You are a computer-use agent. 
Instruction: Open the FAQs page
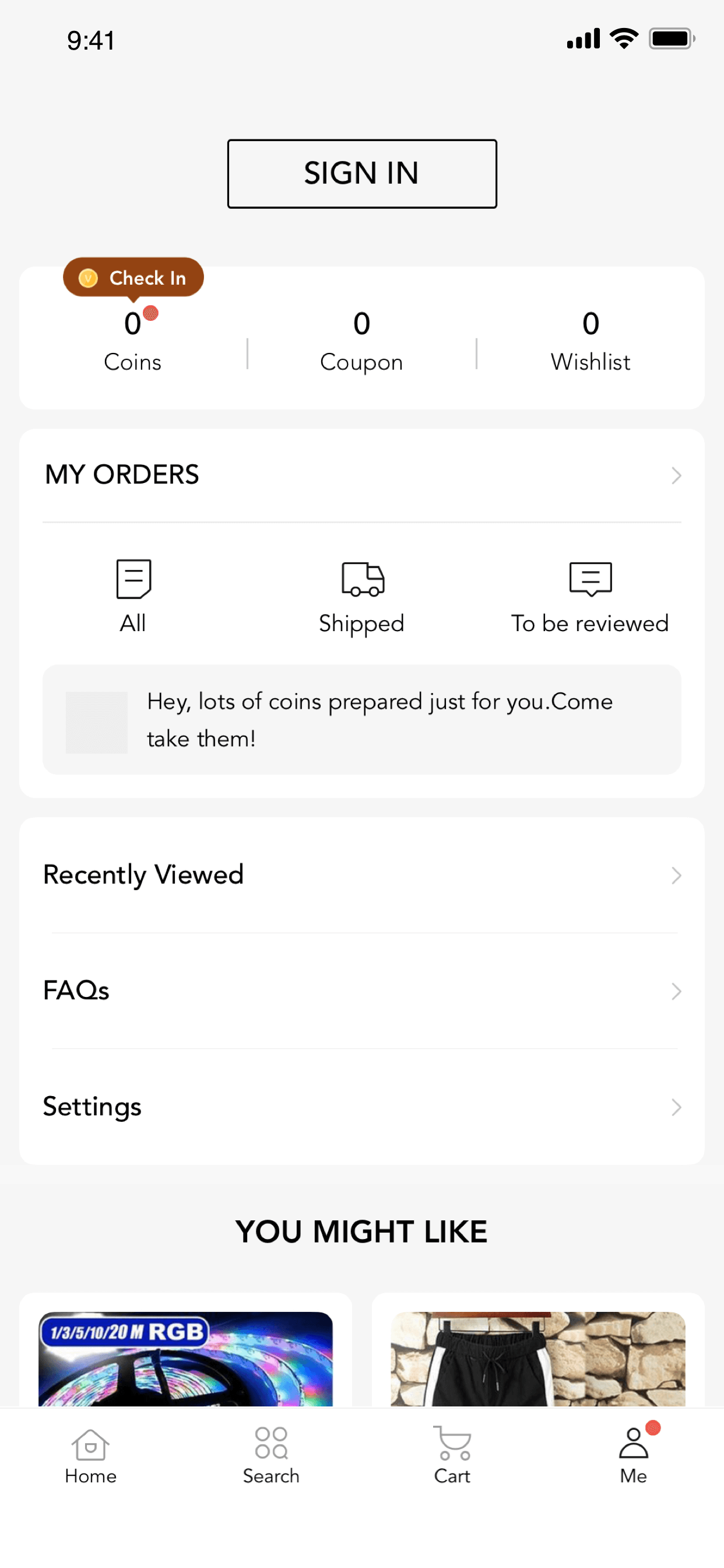[362, 991]
